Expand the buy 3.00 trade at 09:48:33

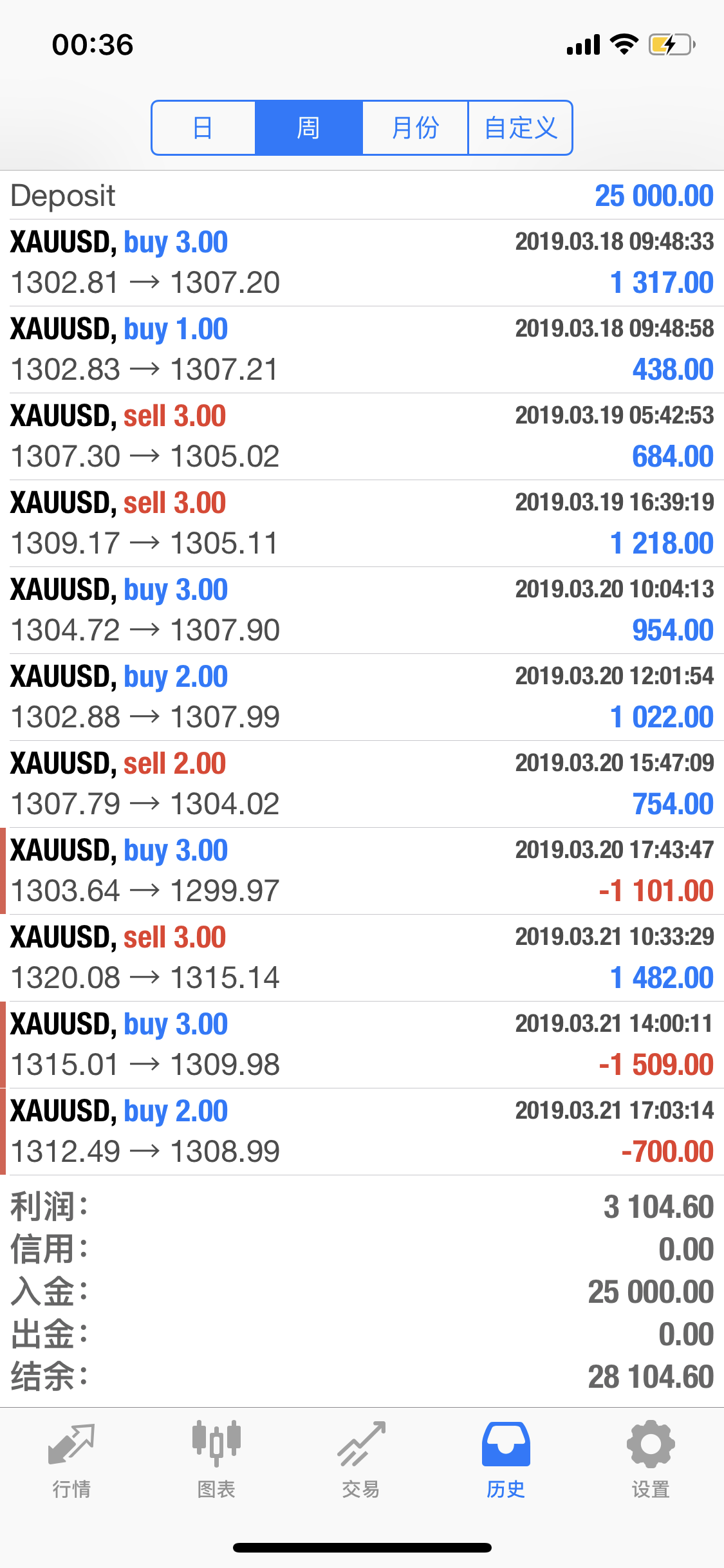[x=362, y=263]
